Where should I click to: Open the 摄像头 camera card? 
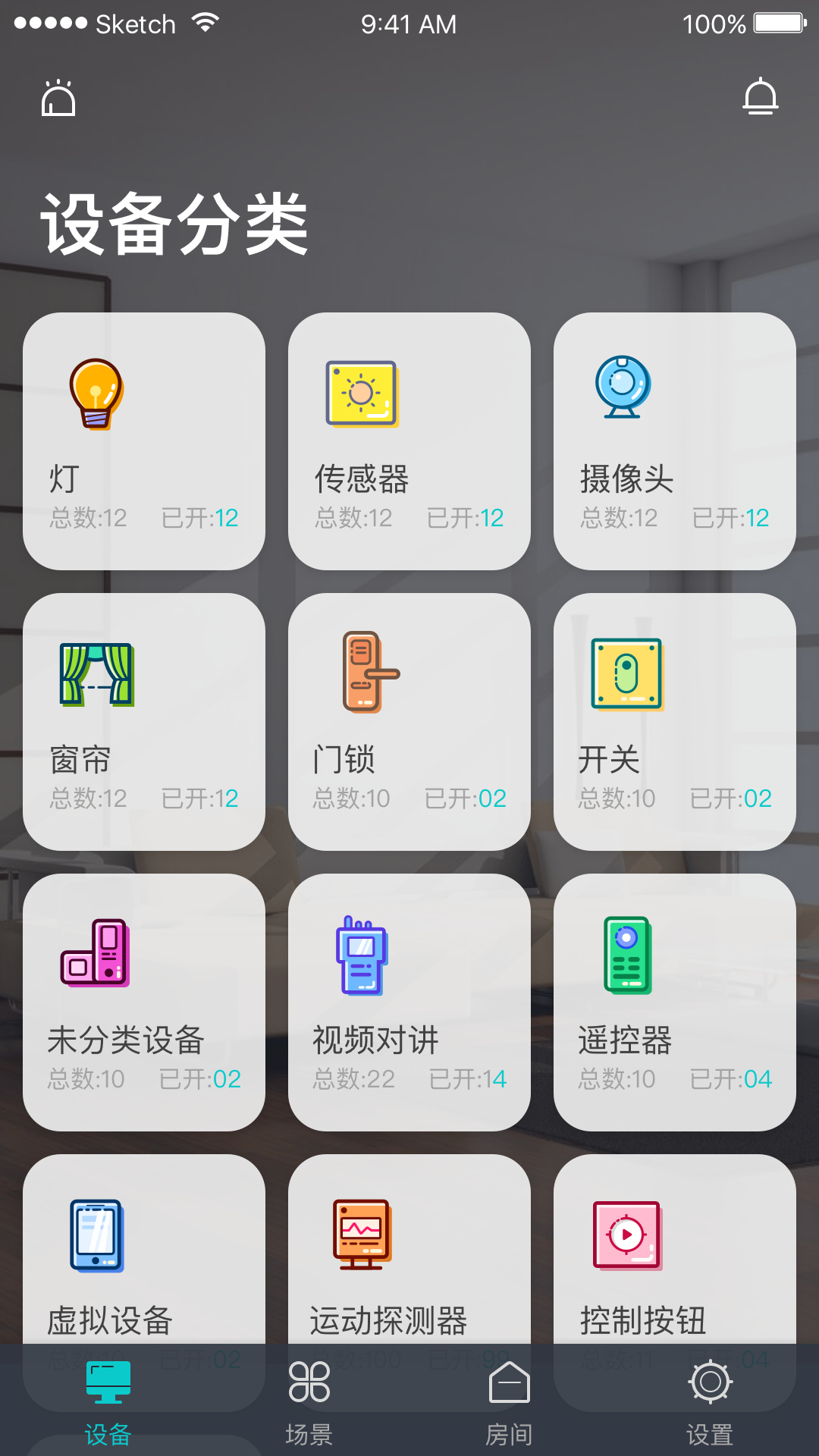pyautogui.click(x=675, y=441)
